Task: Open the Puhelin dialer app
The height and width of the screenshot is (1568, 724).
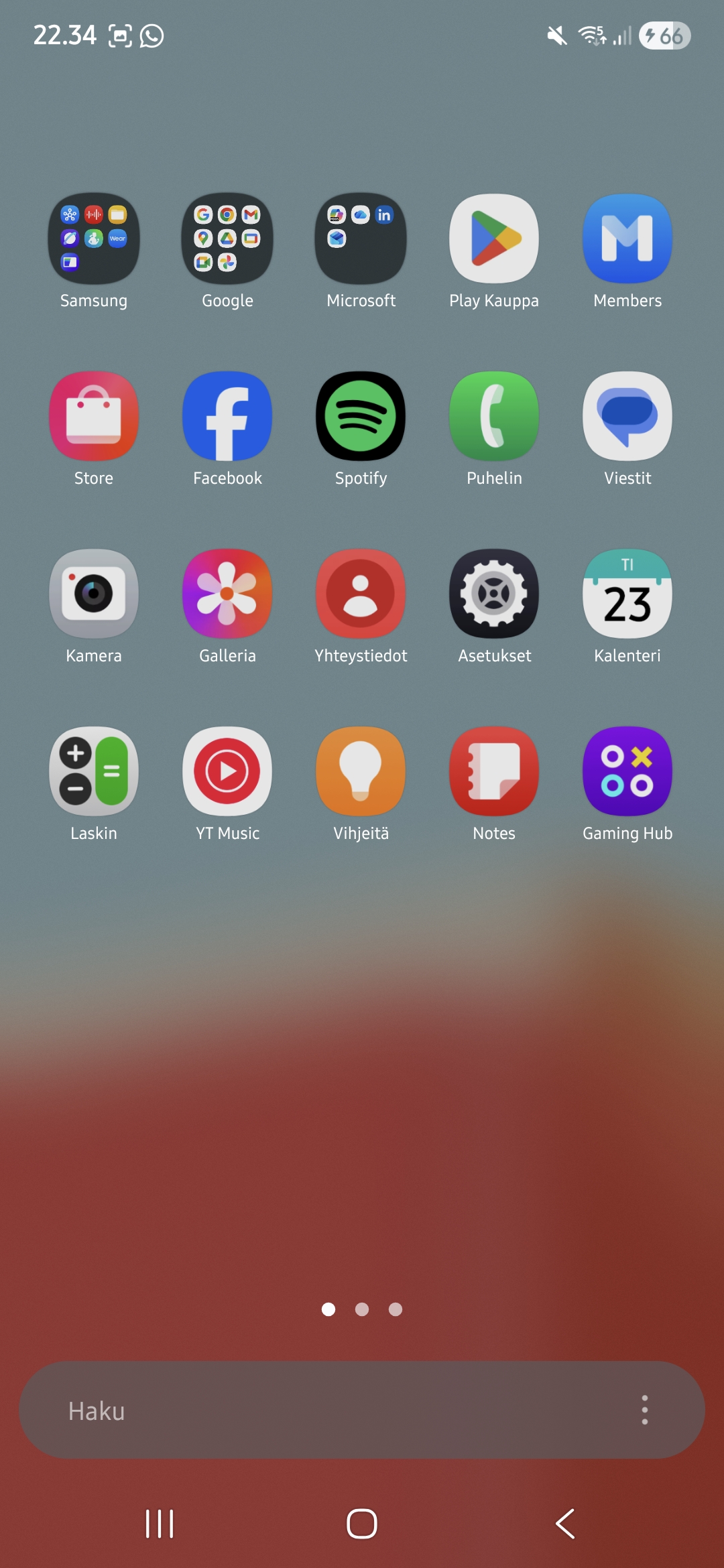Action: [494, 416]
